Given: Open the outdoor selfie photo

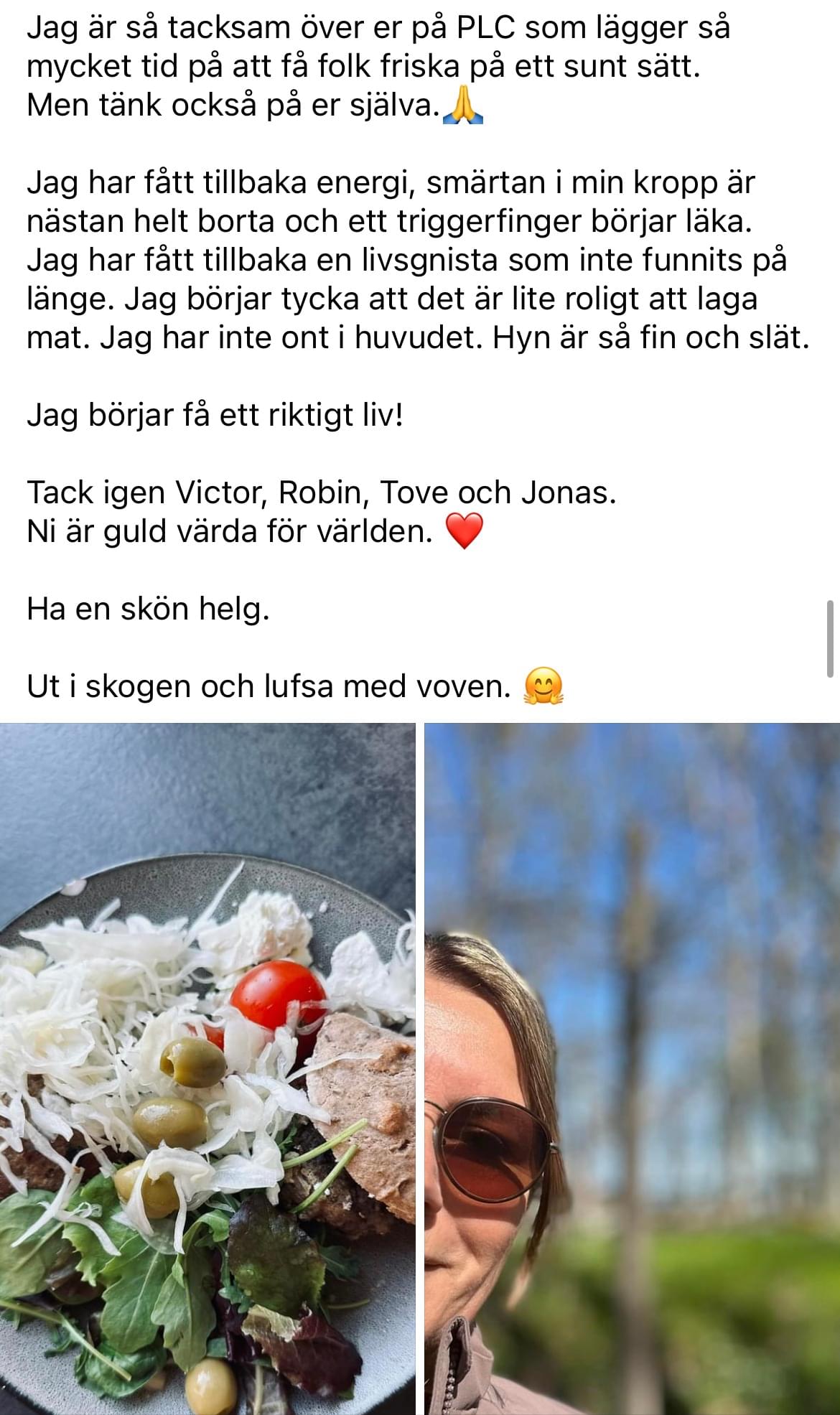Looking at the screenshot, I should [632, 1068].
